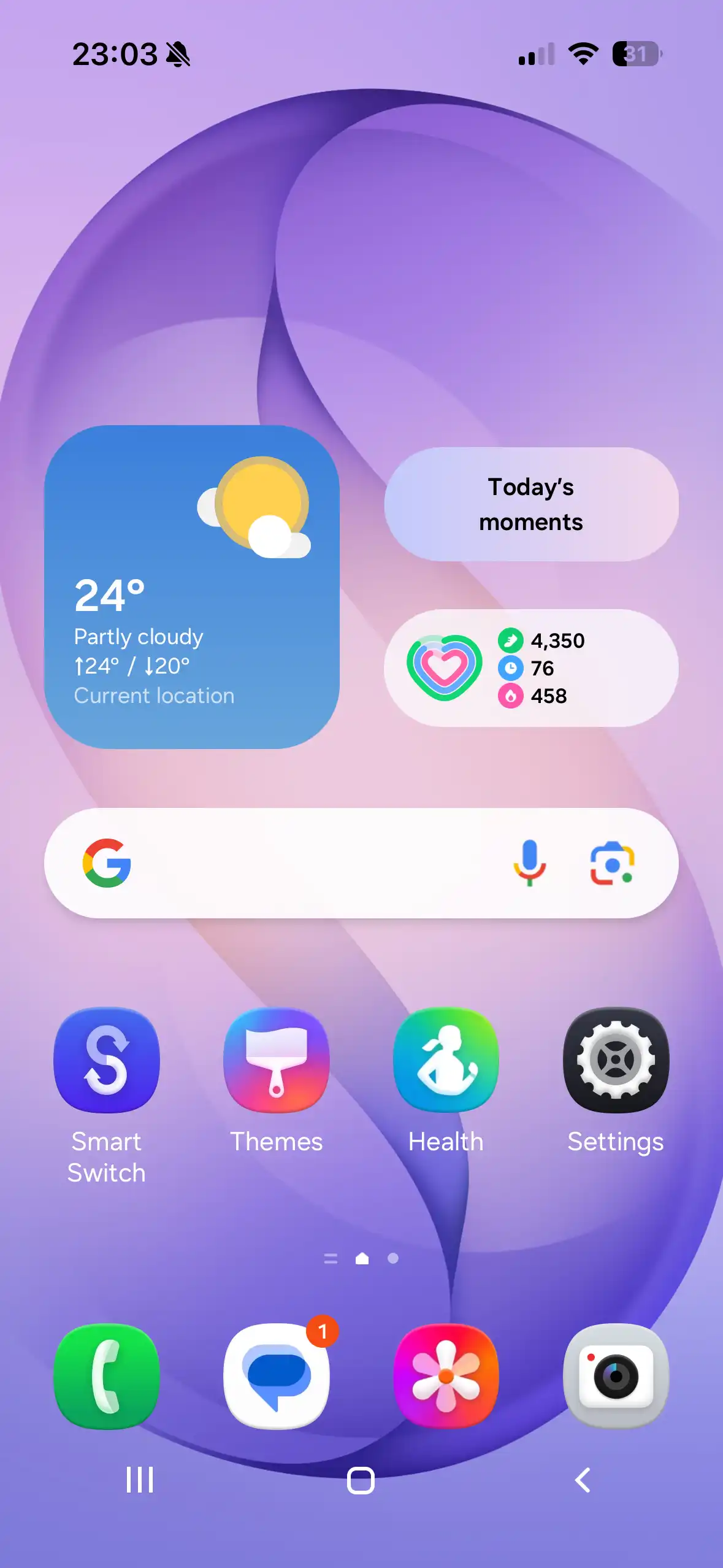This screenshot has width=723, height=1568.
Task: Open Settings
Action: (616, 1060)
